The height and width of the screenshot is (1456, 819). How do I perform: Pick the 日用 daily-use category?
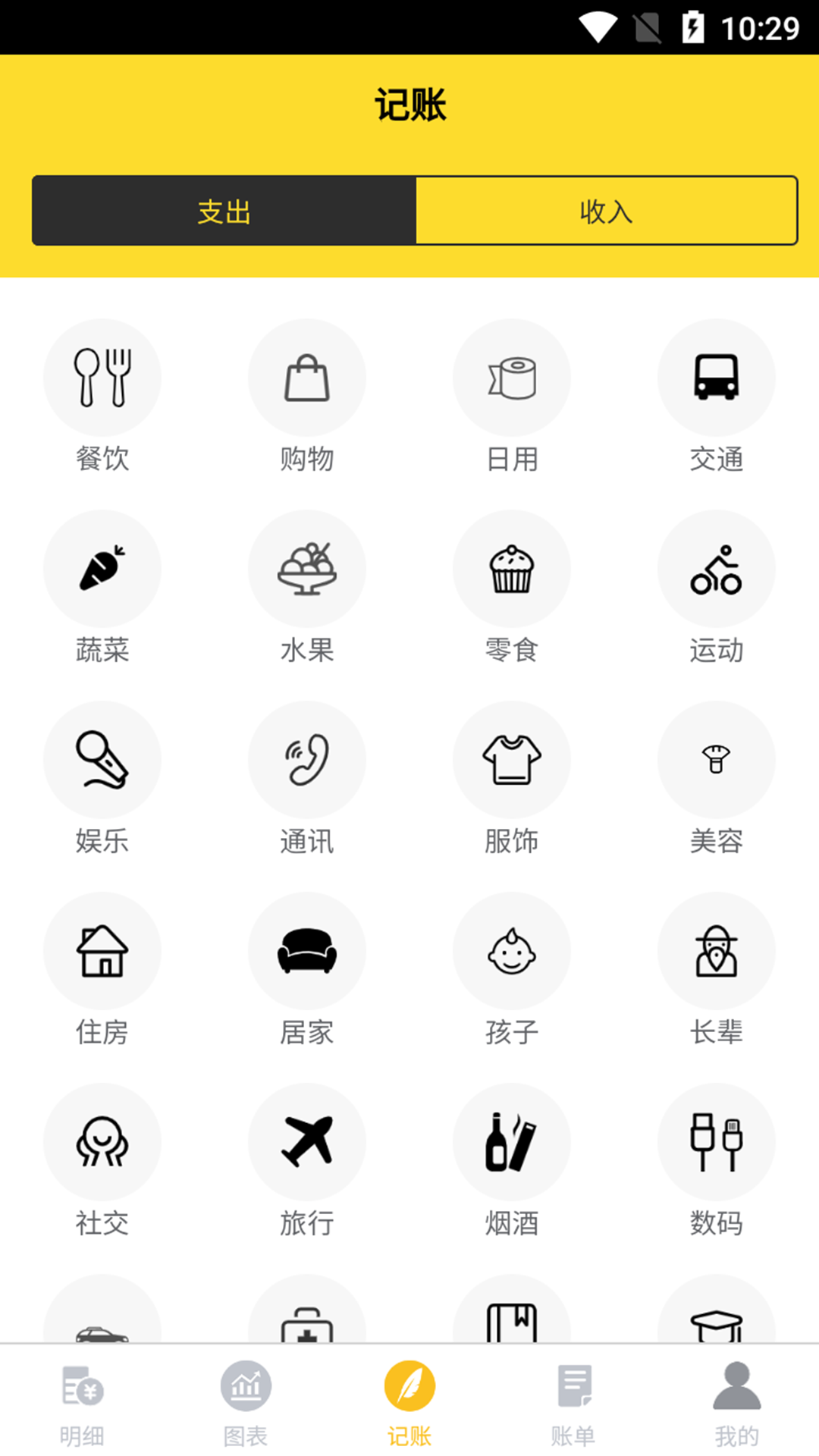(512, 378)
